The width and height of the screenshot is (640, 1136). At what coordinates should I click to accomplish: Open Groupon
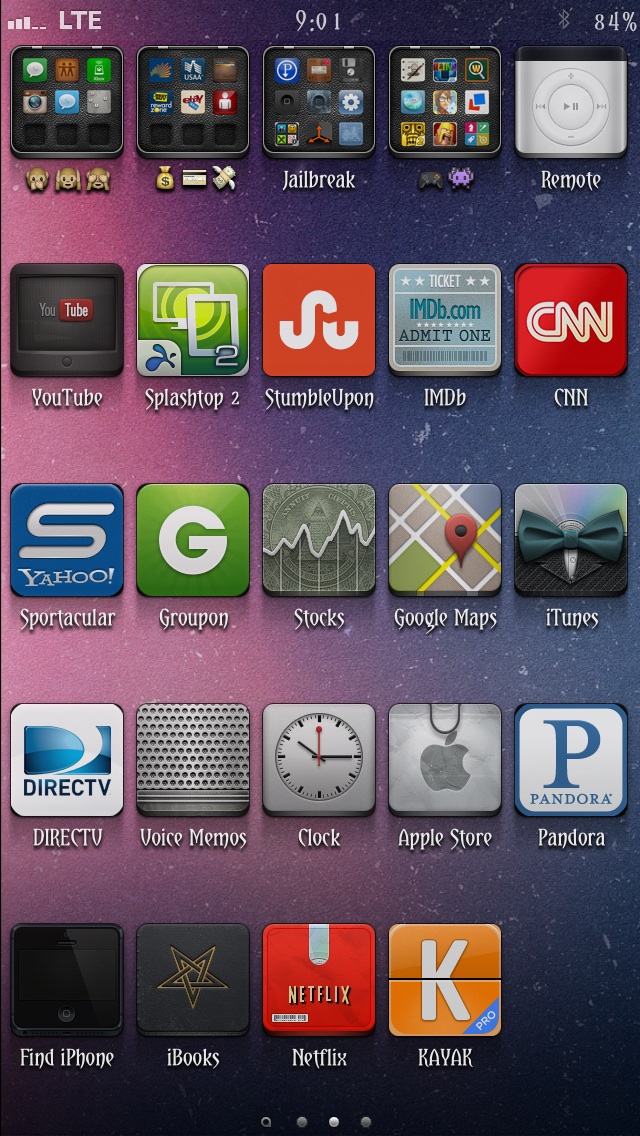click(193, 540)
